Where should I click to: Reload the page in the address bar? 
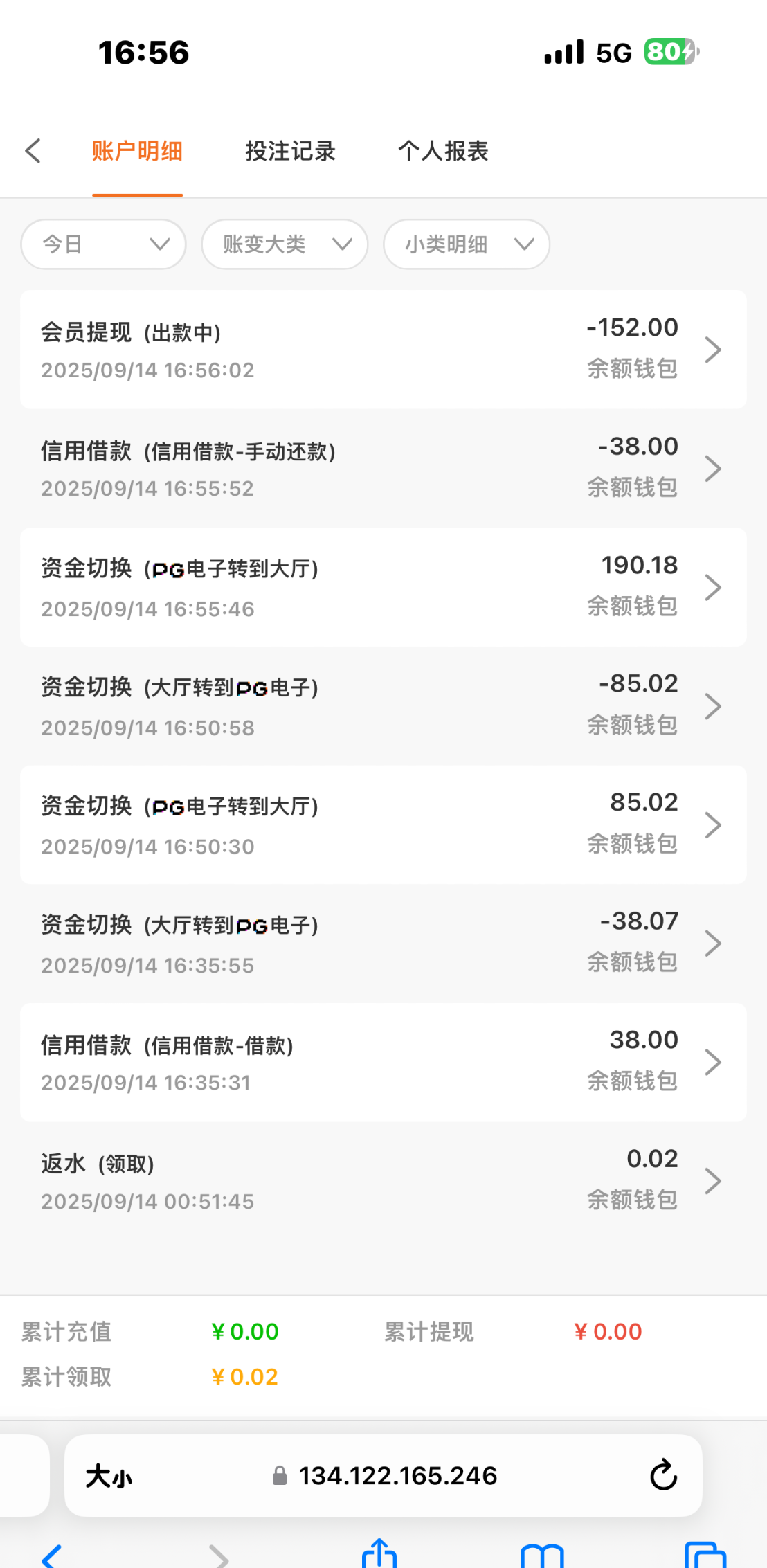pos(663,1475)
